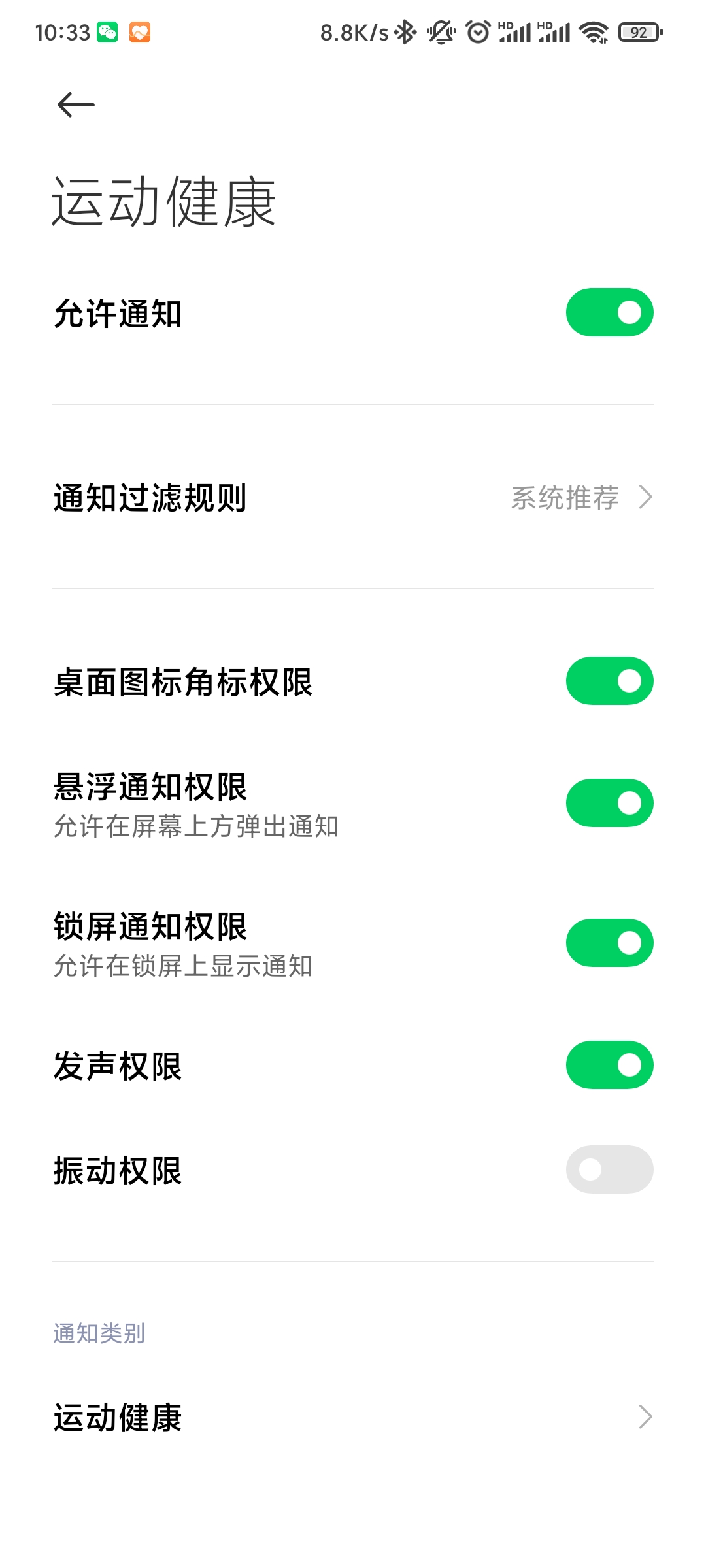Viewport: 706px width, 1568px height.
Task: Open the 通知过滤规则 setting
Action: (x=353, y=497)
